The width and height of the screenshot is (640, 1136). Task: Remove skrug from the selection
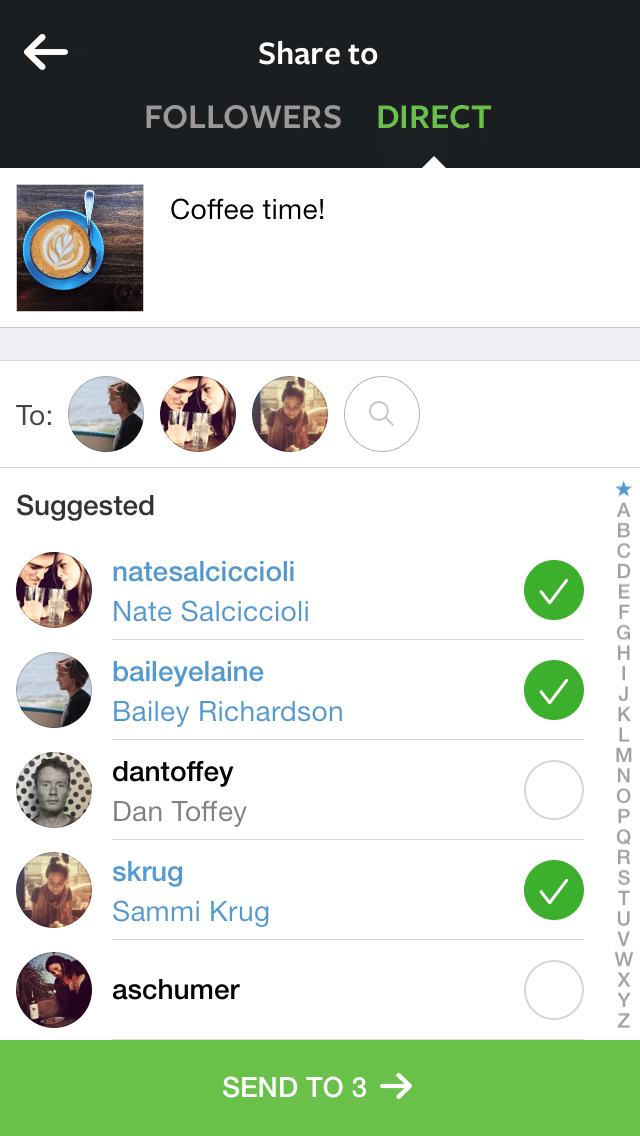coord(554,890)
